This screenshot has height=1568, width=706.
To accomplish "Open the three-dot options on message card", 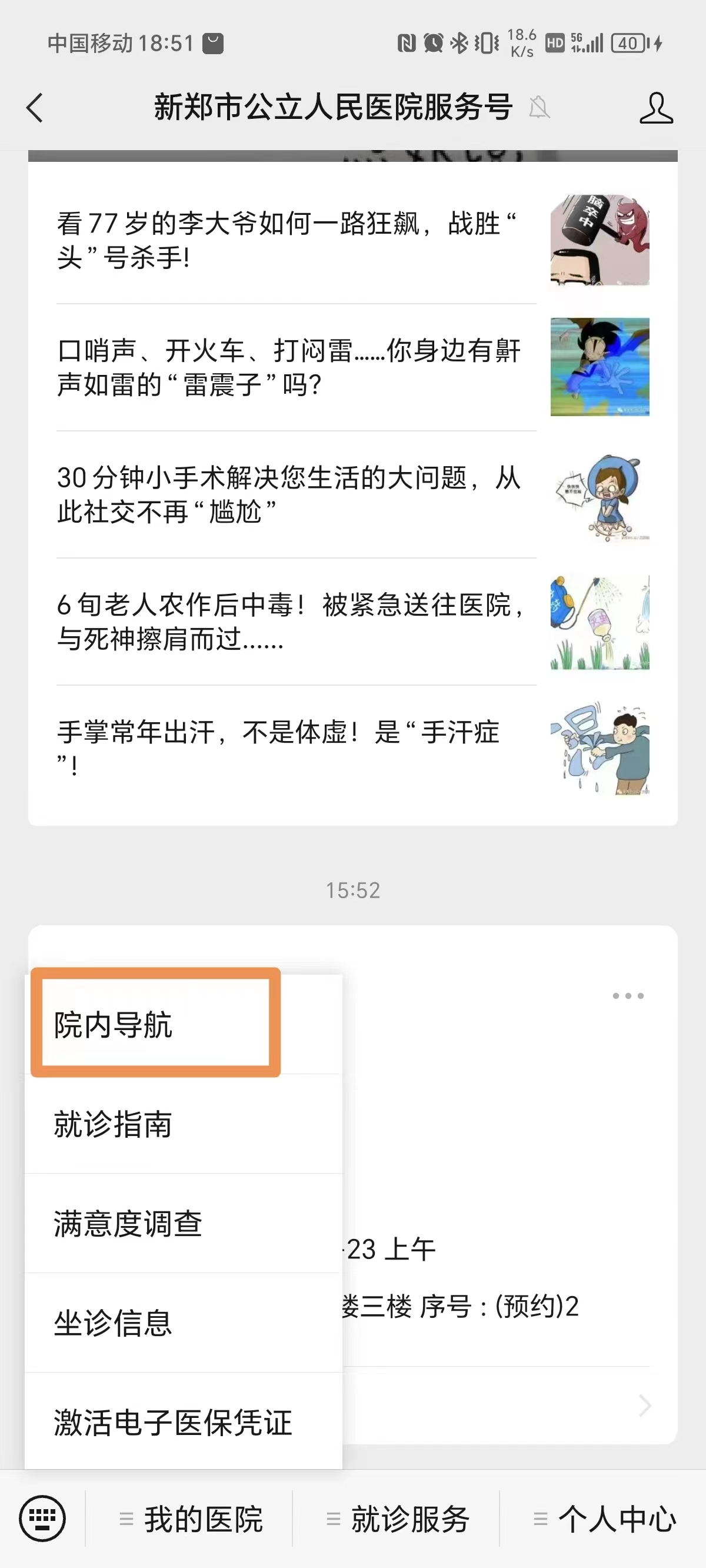I will click(628, 996).
